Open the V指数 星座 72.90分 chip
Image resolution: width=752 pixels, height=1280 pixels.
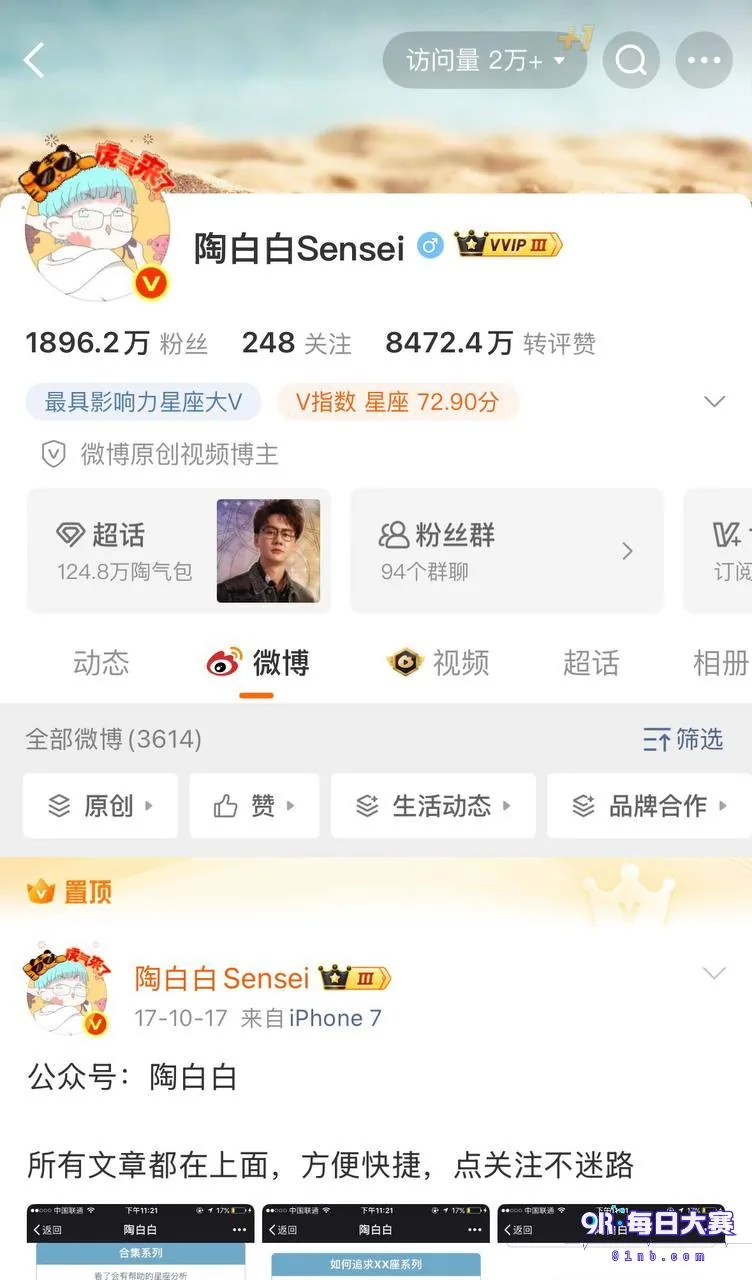click(x=397, y=402)
